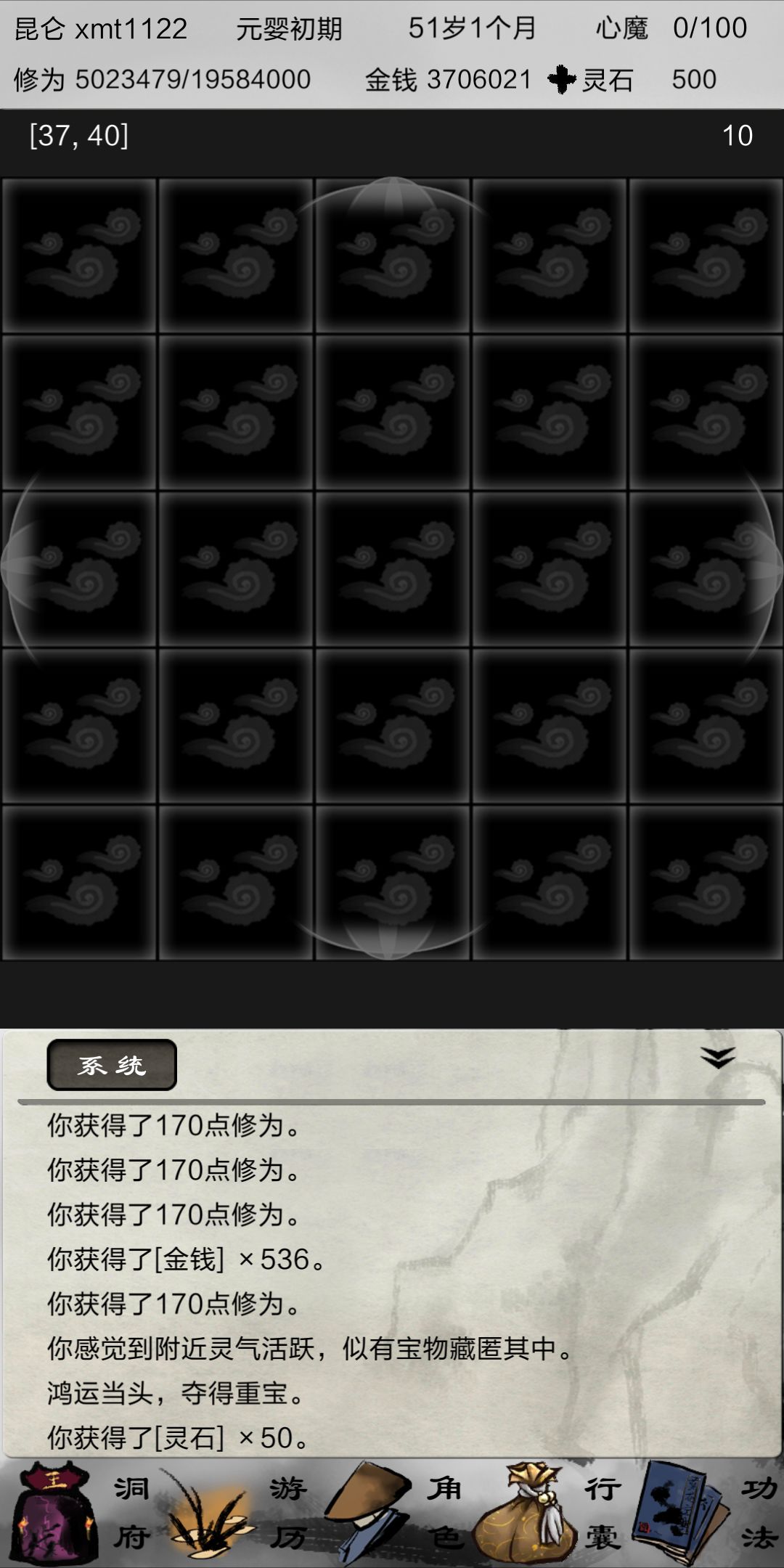This screenshot has height=1568, width=784.
Task: Open the 角色 character tab
Action: tap(392, 1514)
